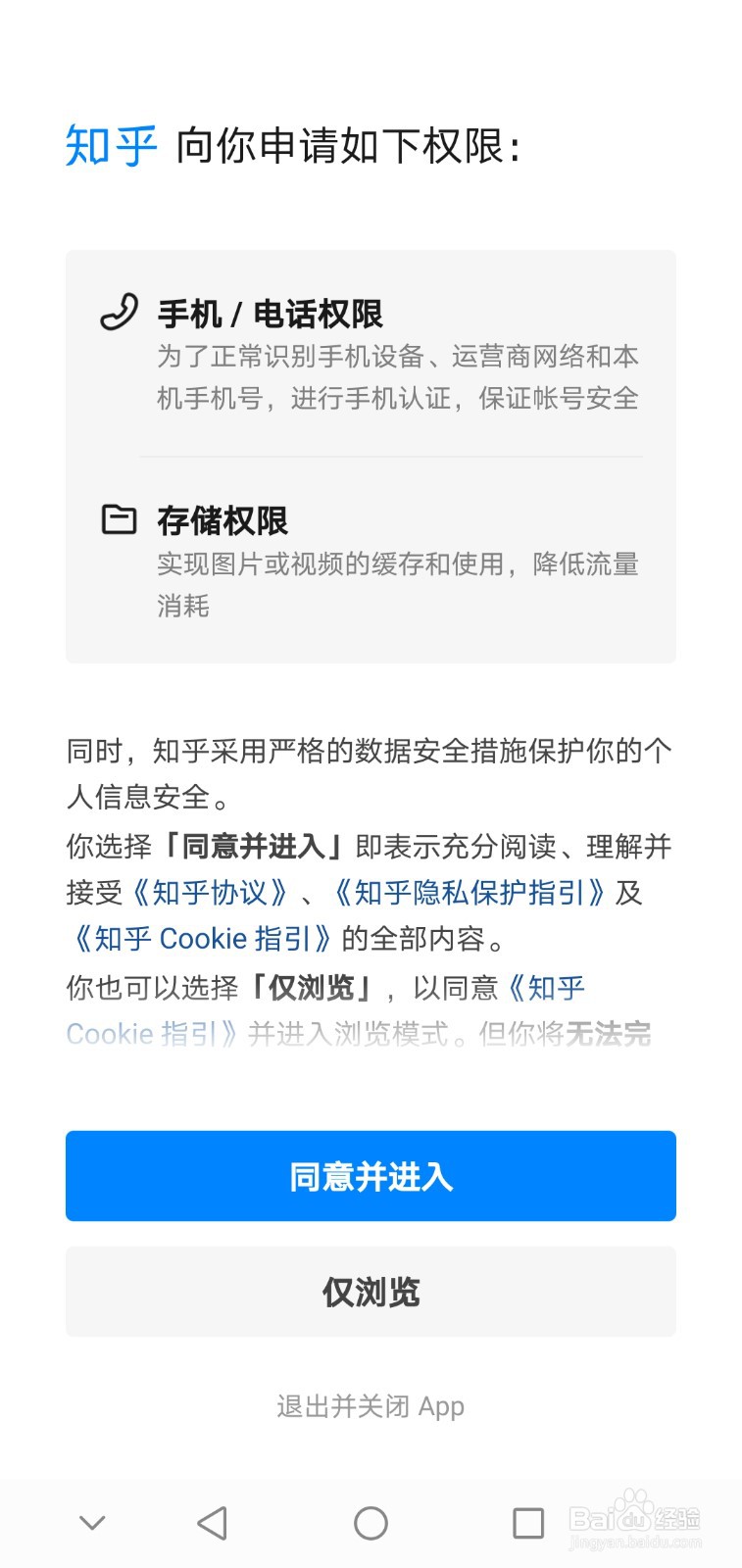Screen dimensions: 742x1568
Task: Tap 退出并关闭 App
Action: [x=371, y=1405]
